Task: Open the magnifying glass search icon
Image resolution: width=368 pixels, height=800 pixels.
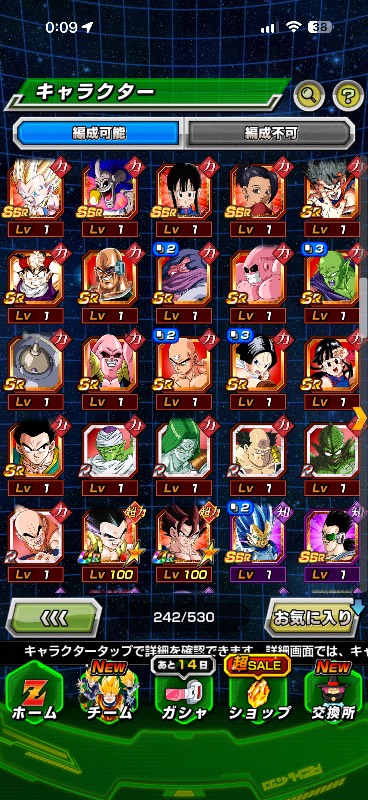Action: pyautogui.click(x=310, y=93)
